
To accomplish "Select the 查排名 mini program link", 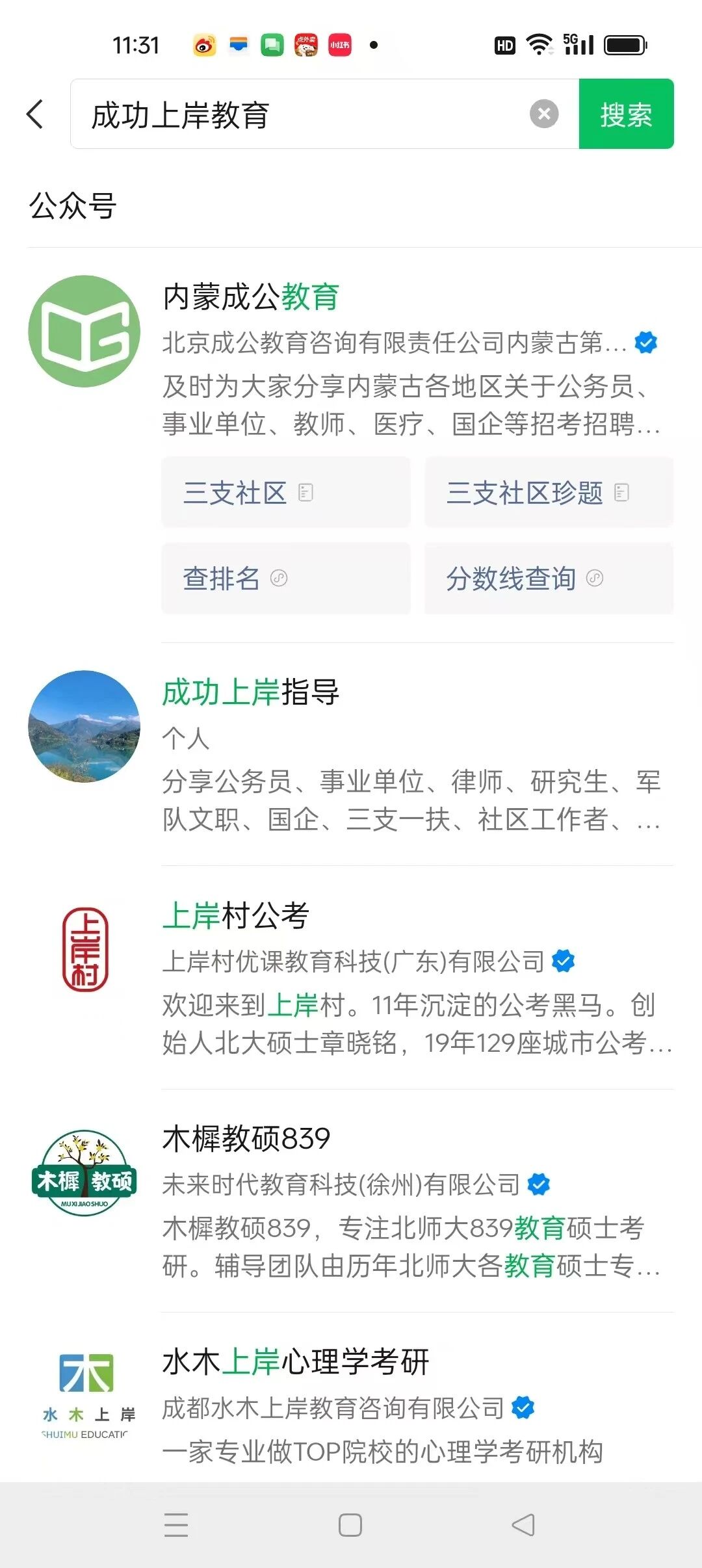I will pos(286,579).
